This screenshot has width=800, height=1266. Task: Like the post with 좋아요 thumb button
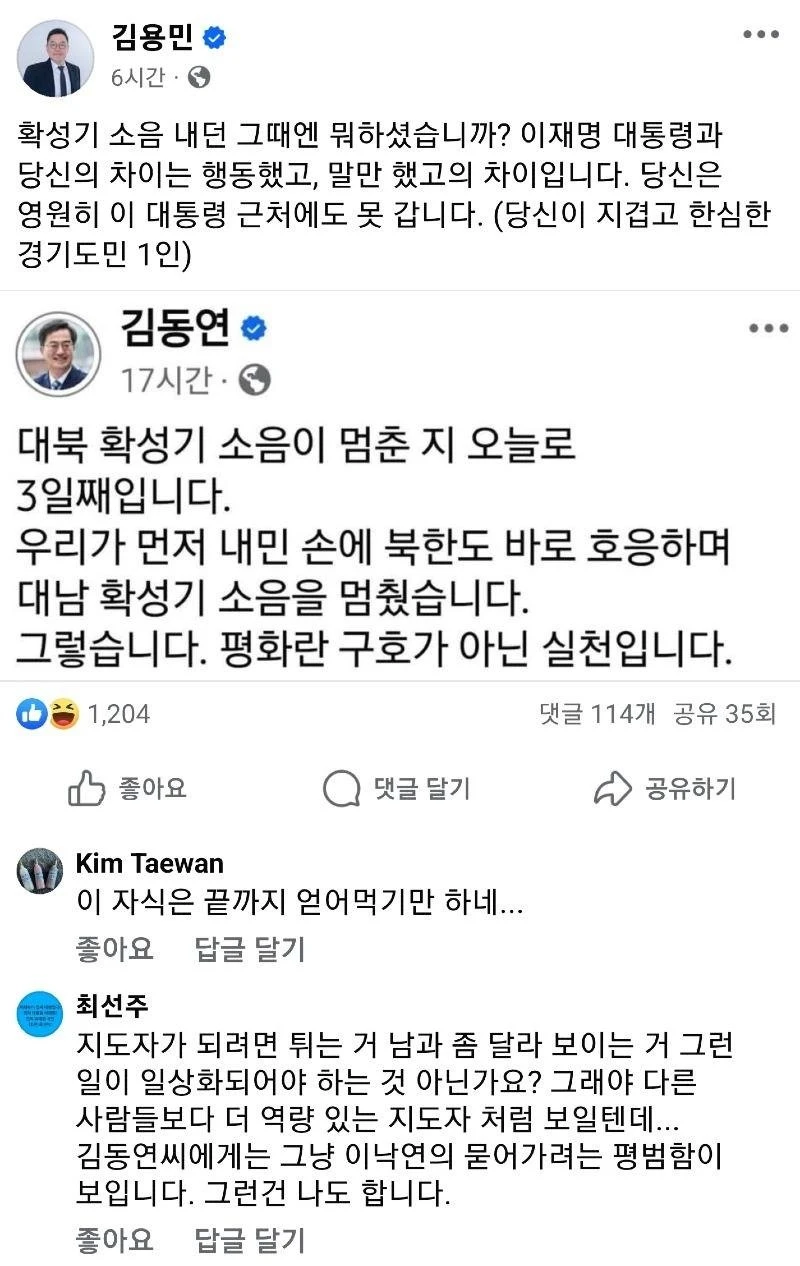(x=127, y=789)
